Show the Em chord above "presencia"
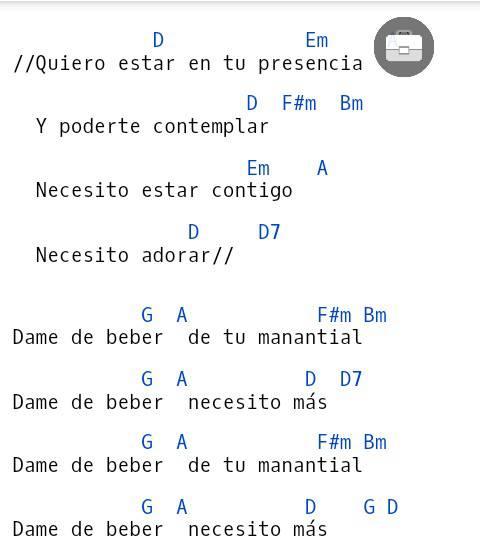480x557 pixels. click(317, 40)
